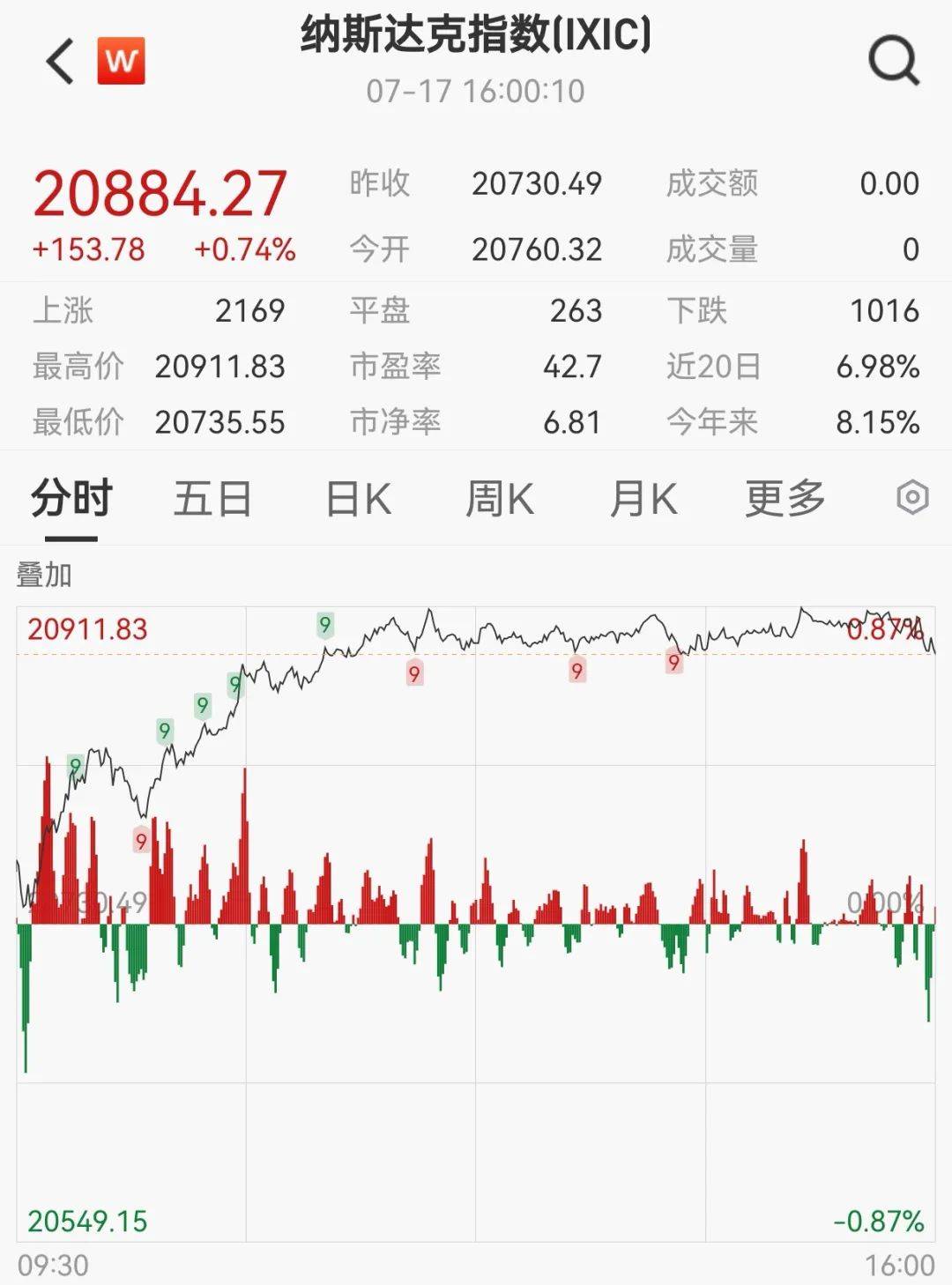
Task: Click the rightmost red "9" signal badge
Action: tap(674, 663)
